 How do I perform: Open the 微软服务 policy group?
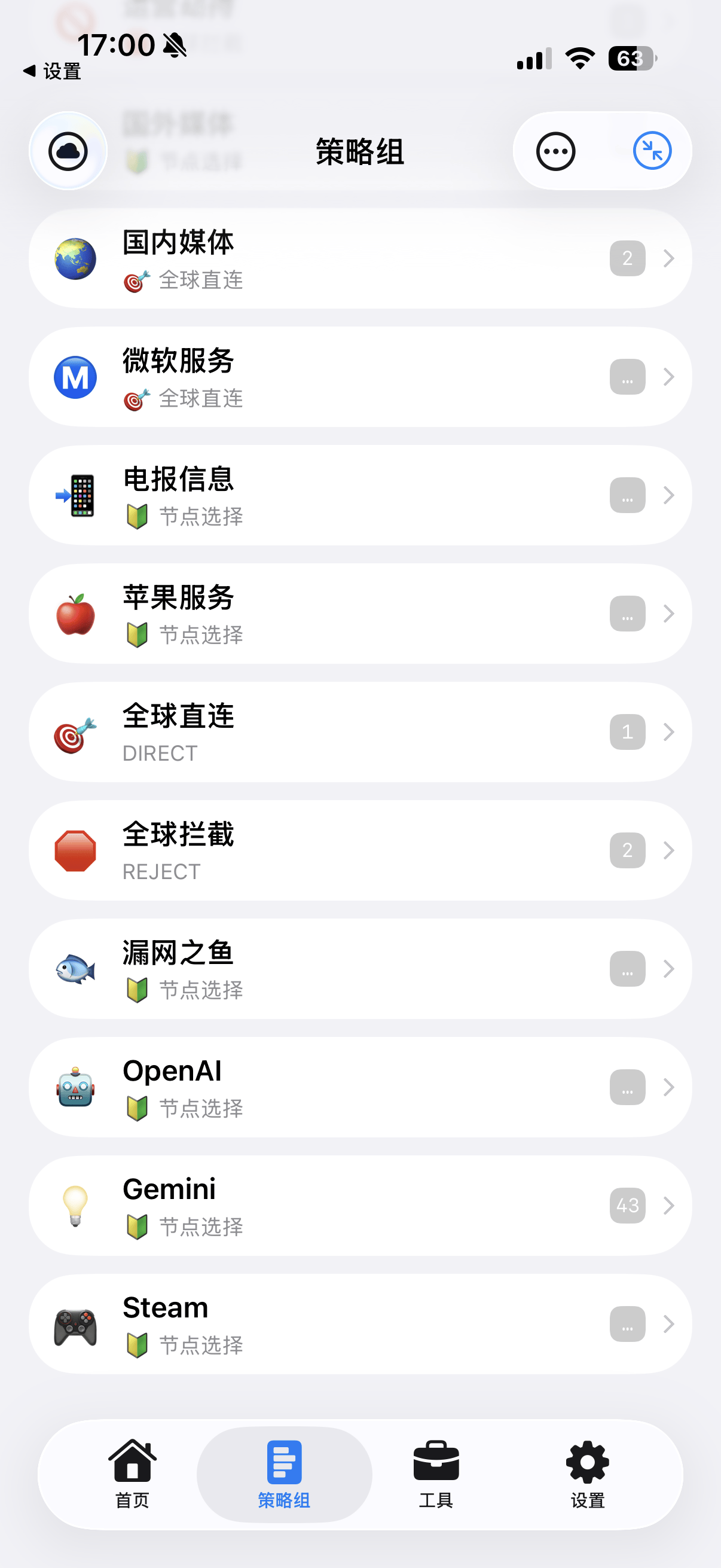pos(360,377)
